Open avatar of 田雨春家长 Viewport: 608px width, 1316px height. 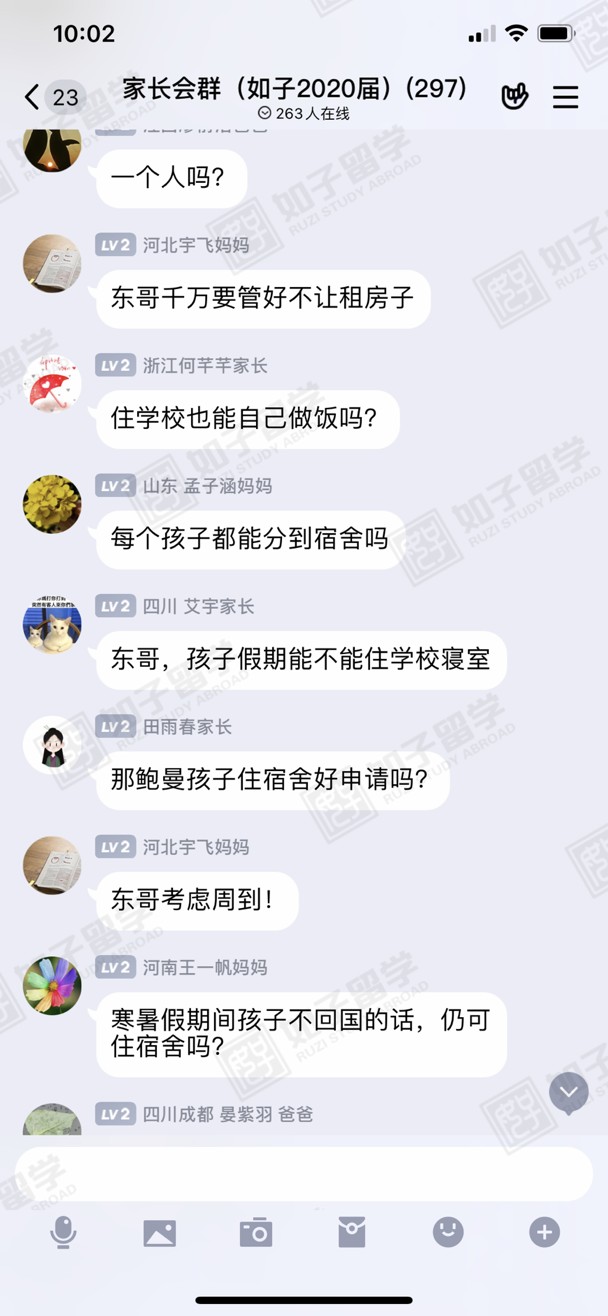pyautogui.click(x=52, y=745)
